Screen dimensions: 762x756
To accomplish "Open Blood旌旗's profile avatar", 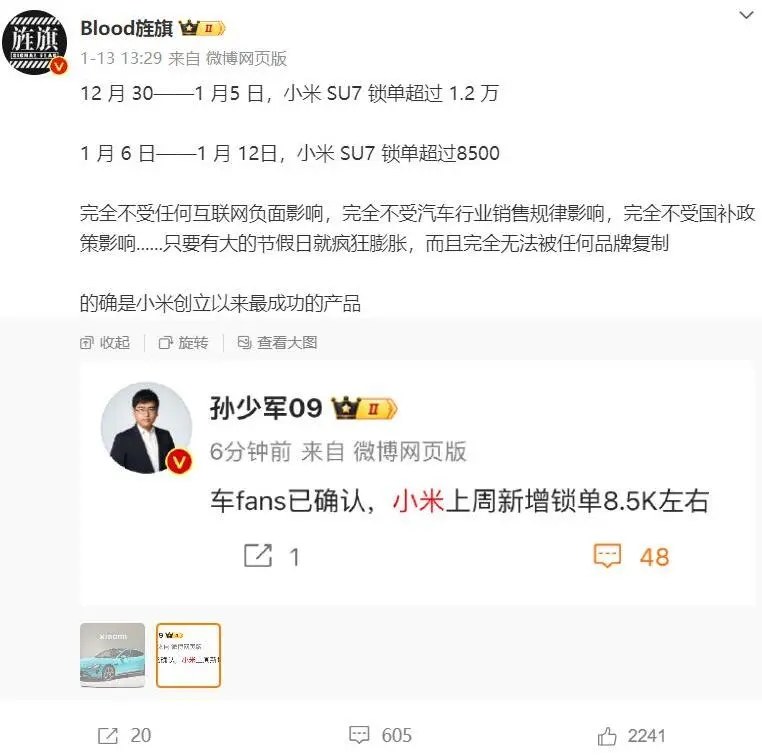I will (39, 42).
